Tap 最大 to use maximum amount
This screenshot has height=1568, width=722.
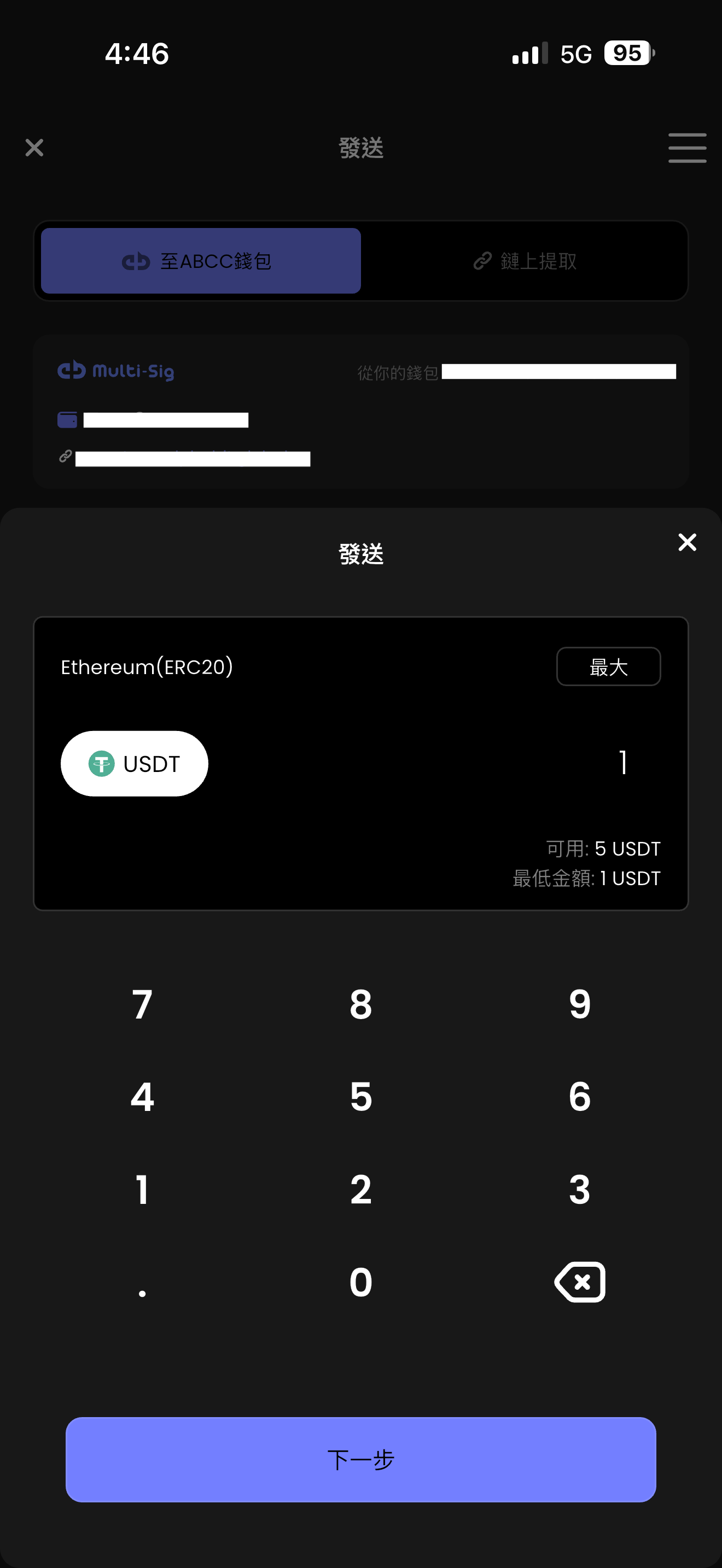pos(608,666)
